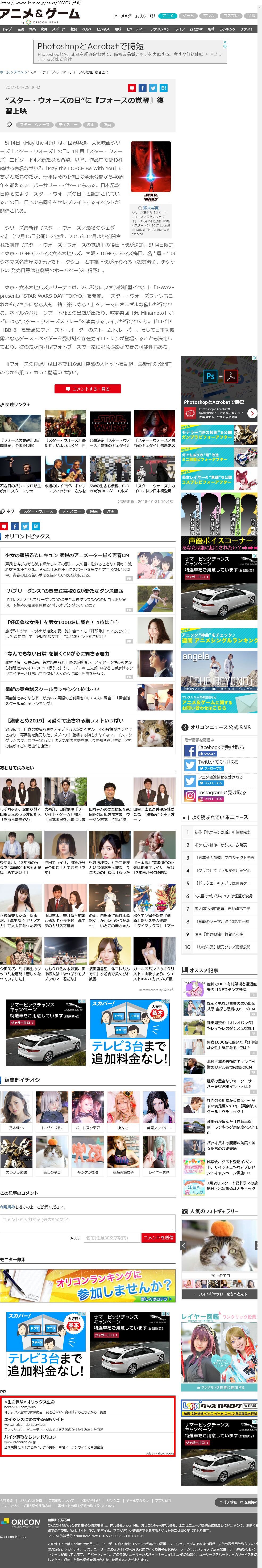Open the 利用規約 terms link
The width and height of the screenshot is (262, 1568).
pyautogui.click(x=7, y=1207)
